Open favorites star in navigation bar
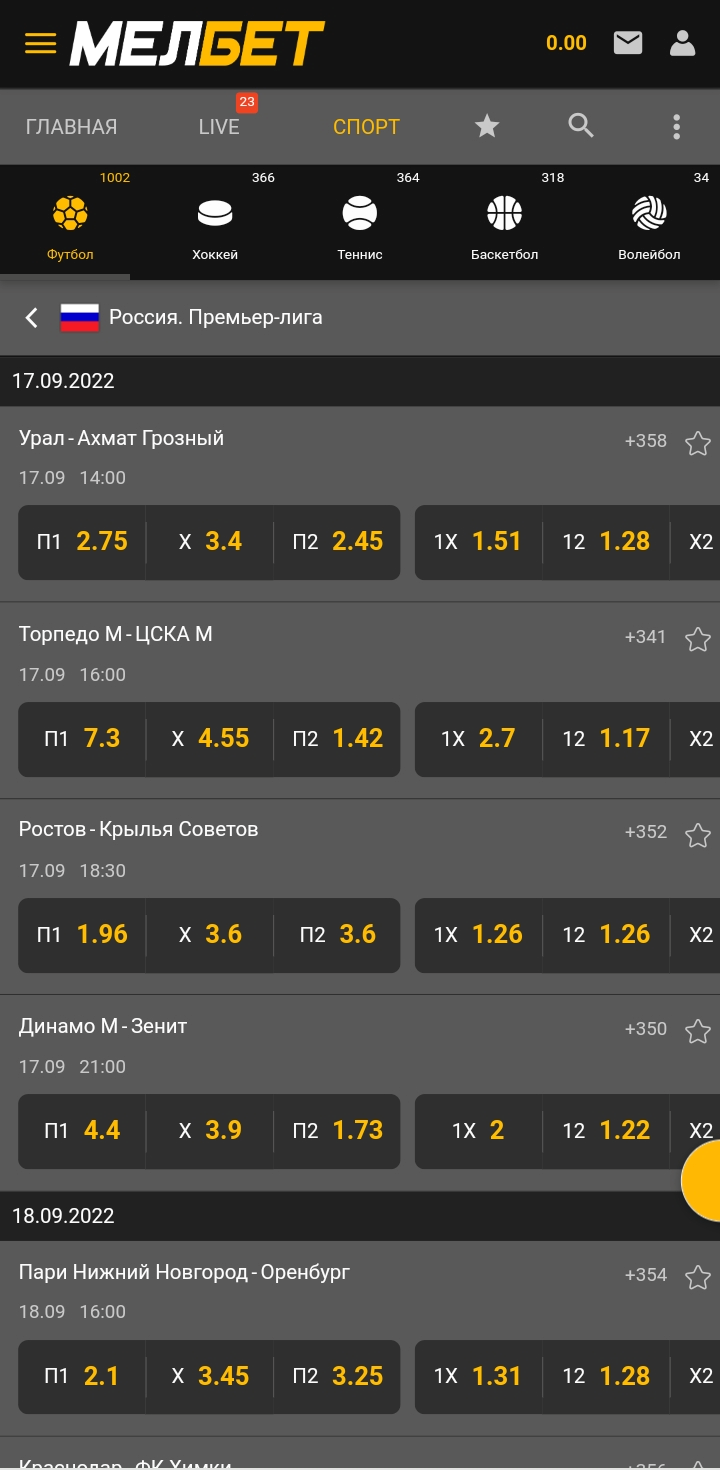The height and width of the screenshot is (1470, 720). click(x=487, y=126)
